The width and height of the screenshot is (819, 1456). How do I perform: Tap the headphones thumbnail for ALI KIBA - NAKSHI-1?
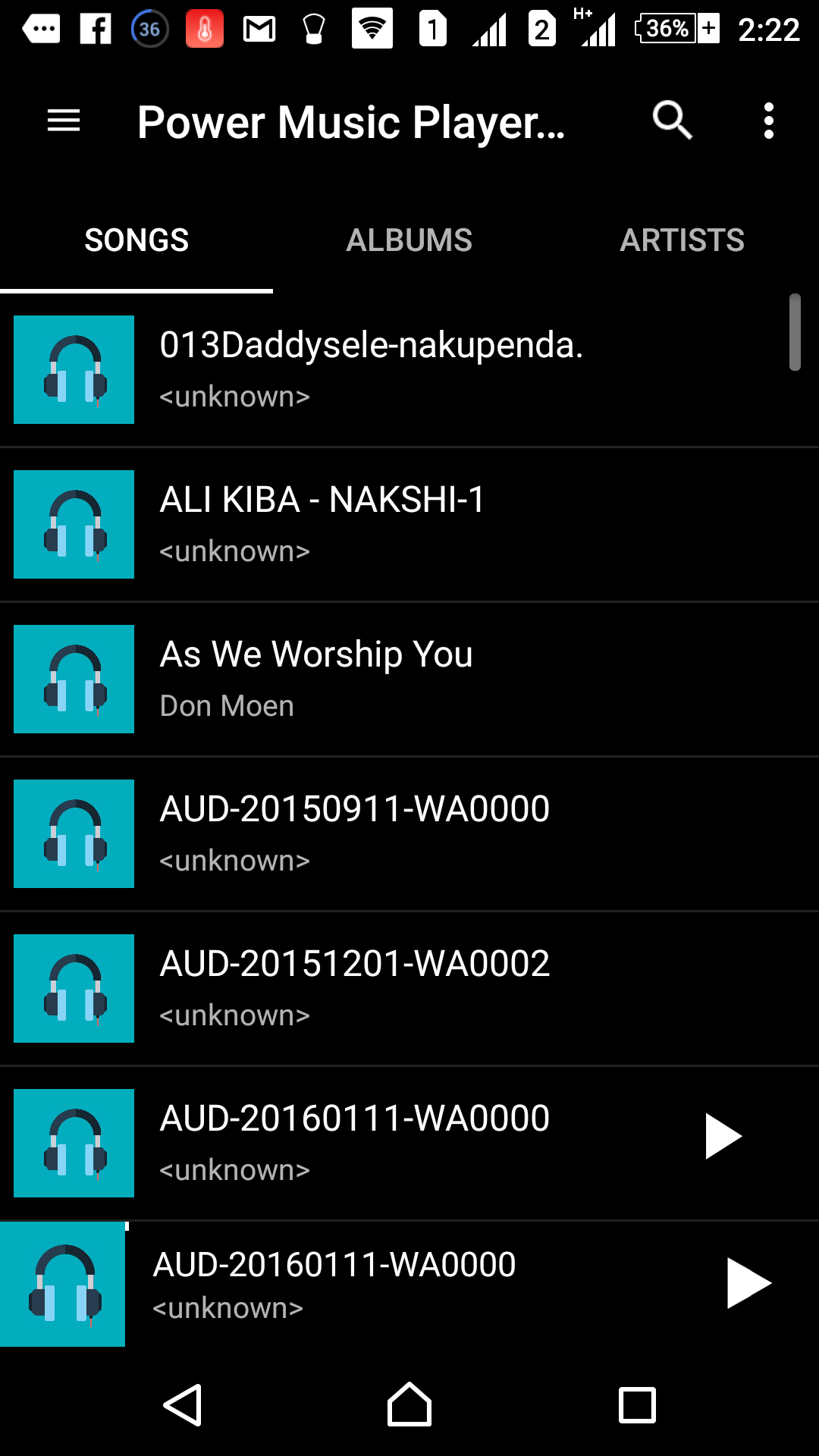(x=73, y=524)
